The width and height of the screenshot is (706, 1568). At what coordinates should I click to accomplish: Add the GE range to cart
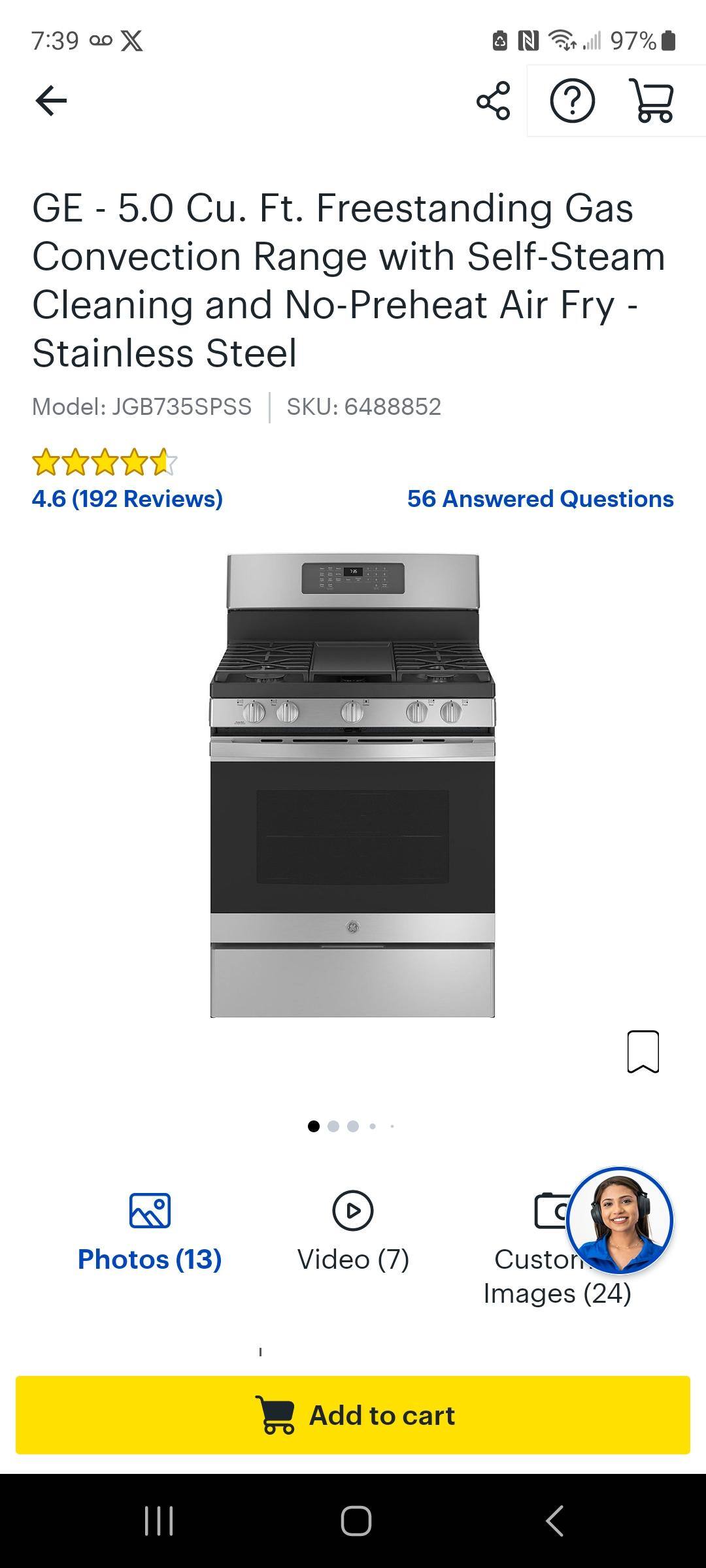(x=353, y=1415)
